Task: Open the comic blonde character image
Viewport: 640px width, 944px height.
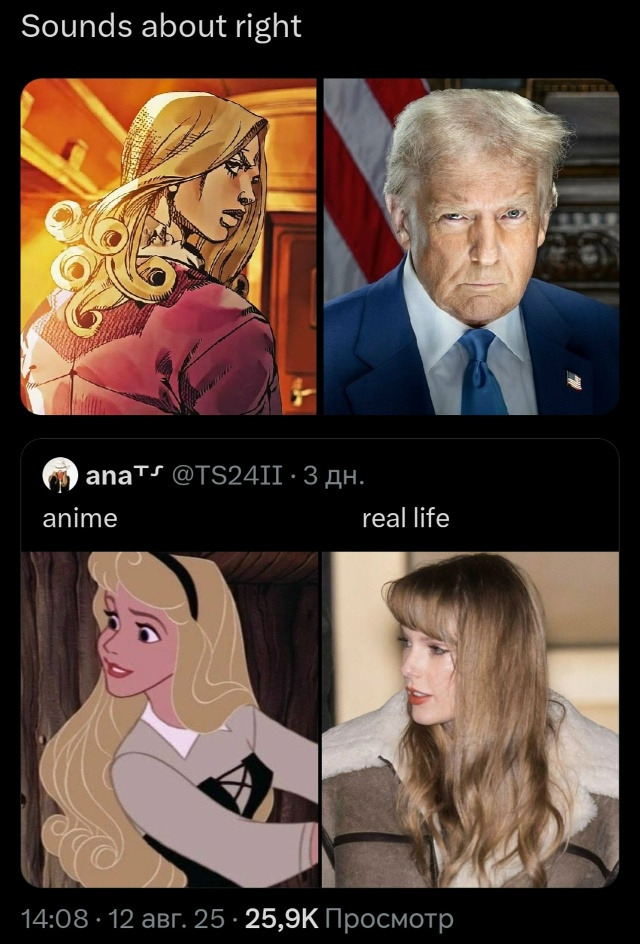Action: 170,246
